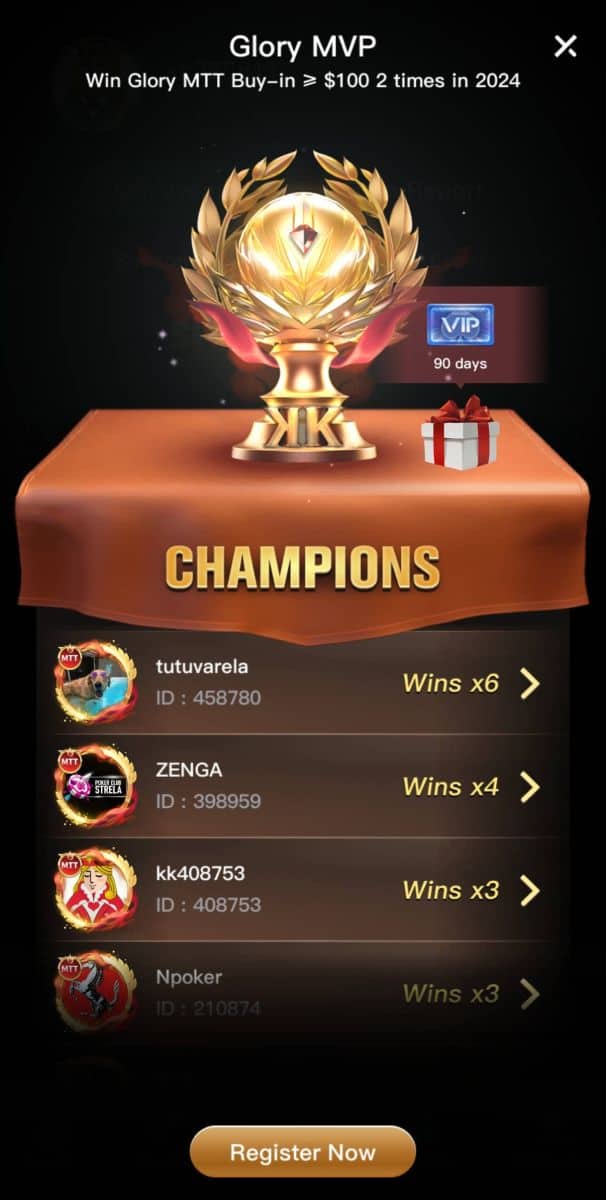The height and width of the screenshot is (1200, 606).
Task: Open kk408753's champion row
Action: (x=530, y=890)
